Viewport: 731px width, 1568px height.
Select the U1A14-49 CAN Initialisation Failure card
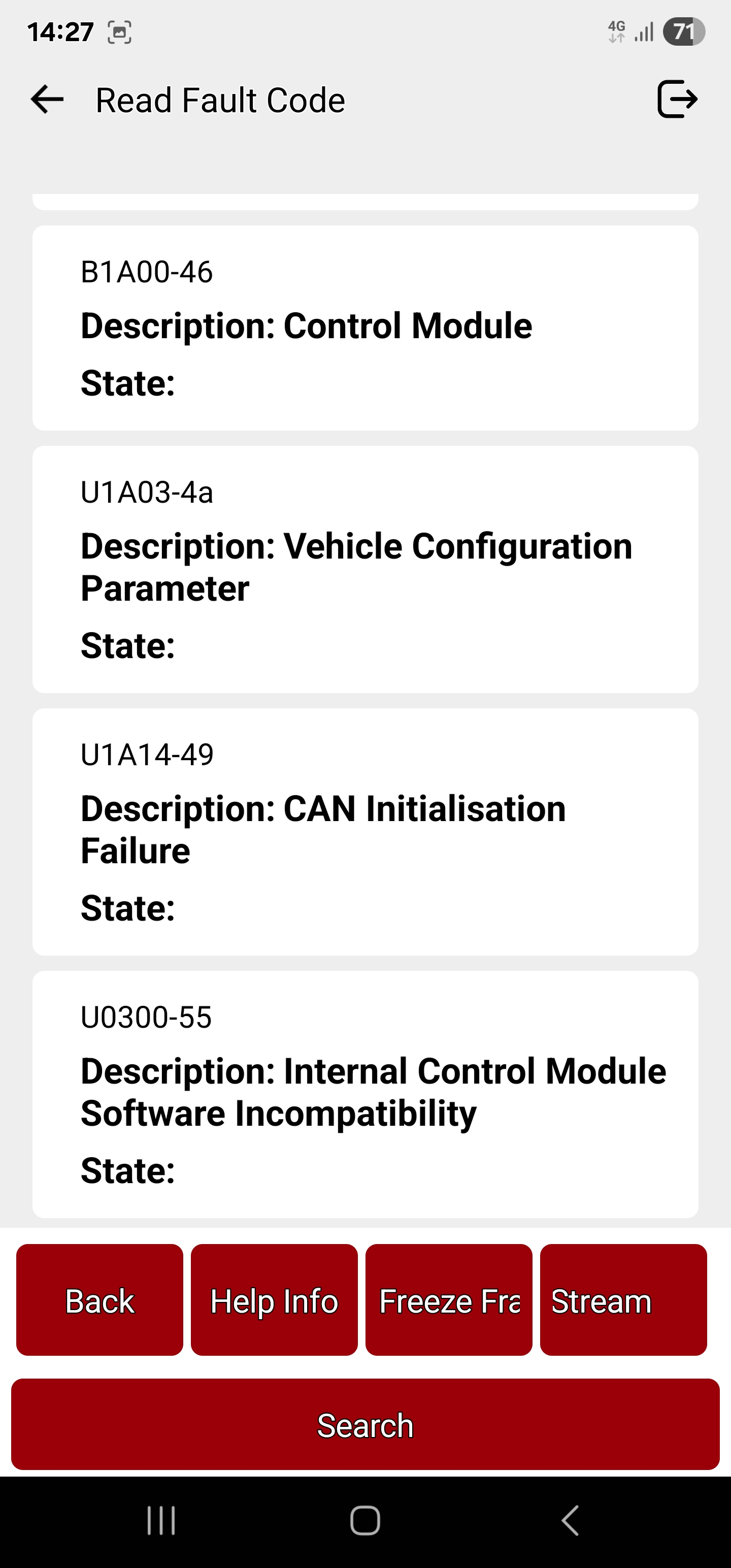pos(365,832)
